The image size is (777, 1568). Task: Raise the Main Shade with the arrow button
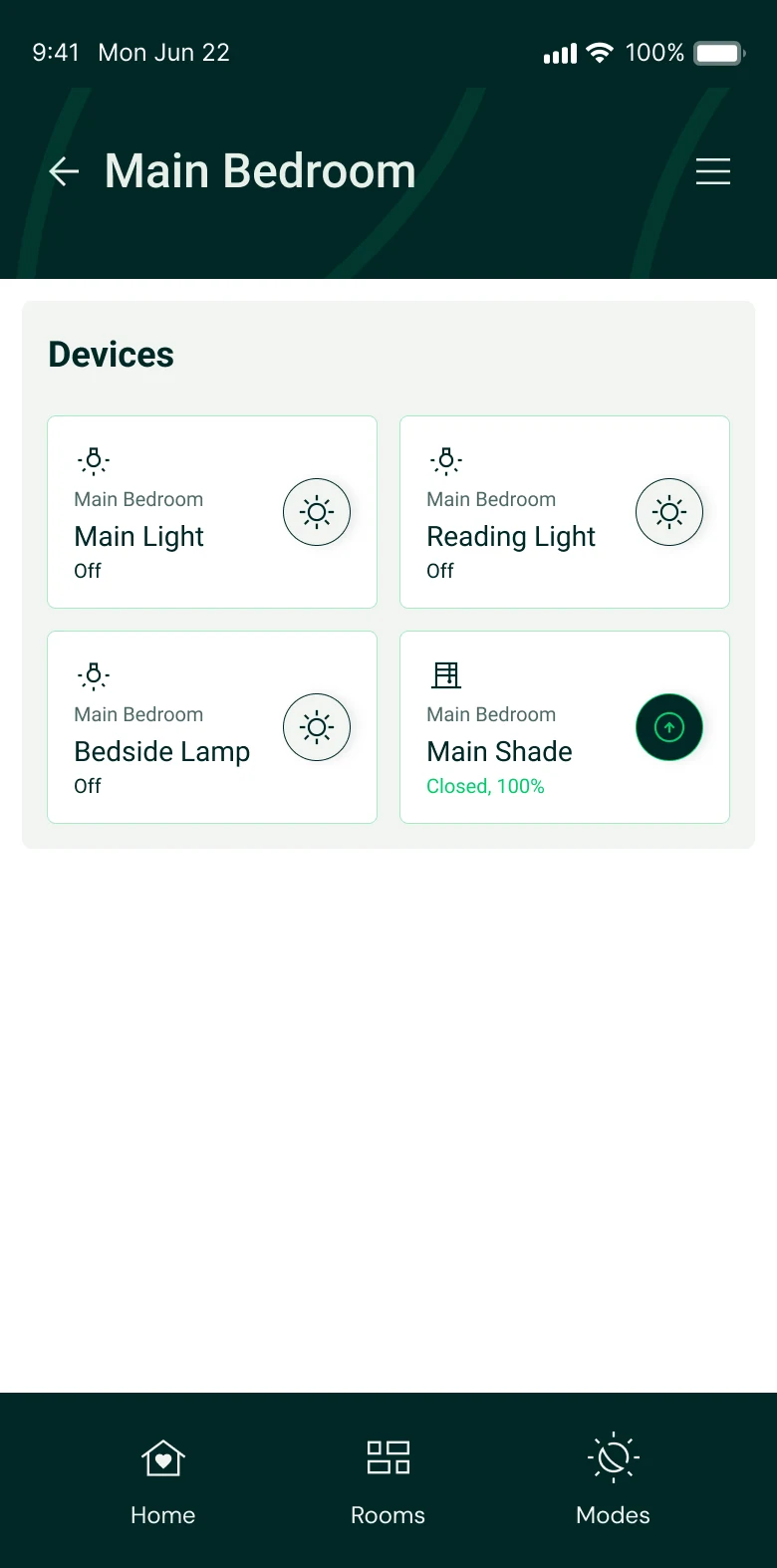click(669, 727)
